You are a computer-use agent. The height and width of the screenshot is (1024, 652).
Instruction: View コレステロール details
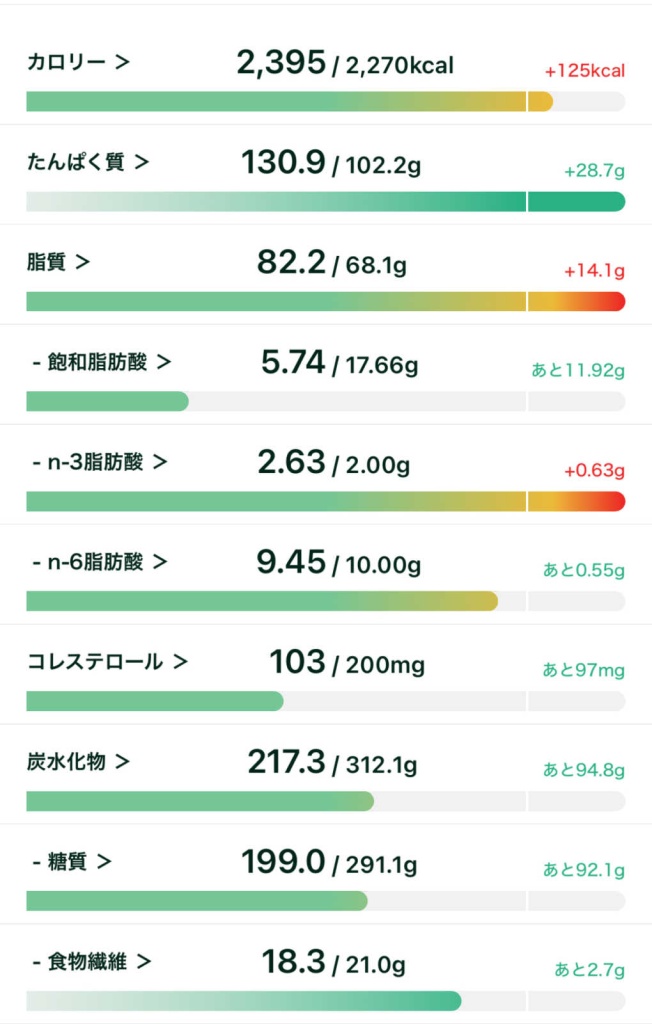(x=107, y=662)
